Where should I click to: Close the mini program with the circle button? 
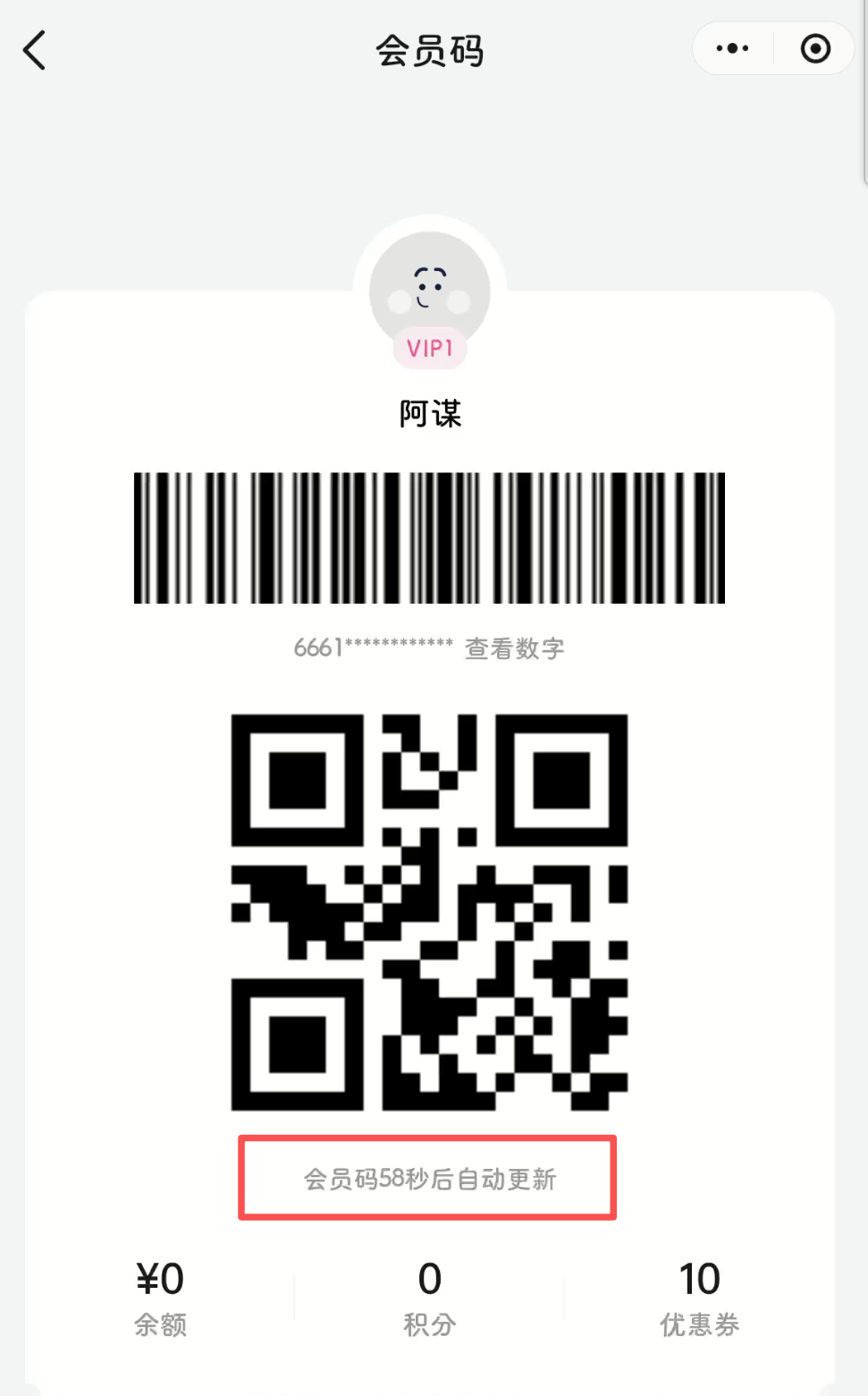[x=814, y=48]
